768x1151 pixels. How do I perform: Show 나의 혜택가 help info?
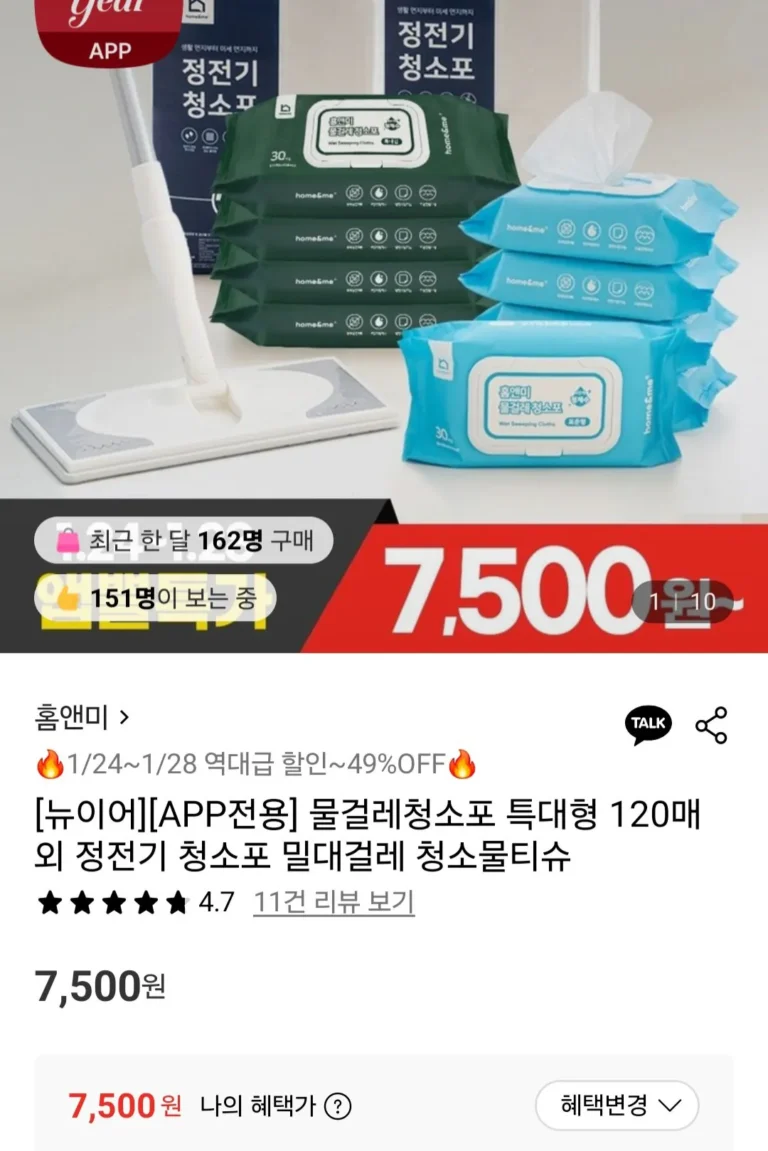coord(340,1106)
